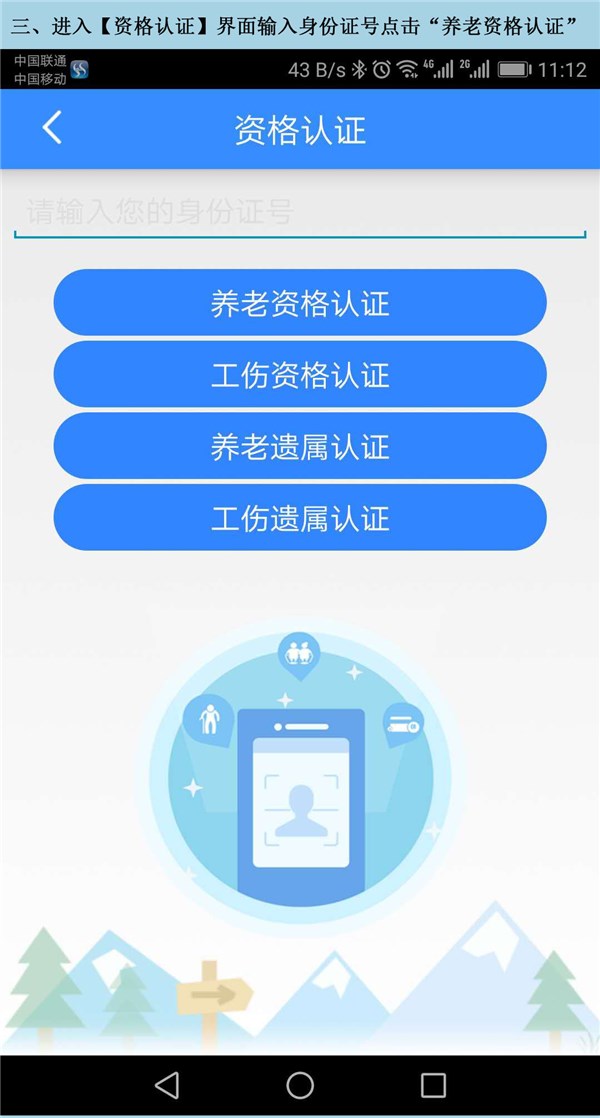Focus the ID number input field
The image size is (600, 1118).
click(x=300, y=212)
